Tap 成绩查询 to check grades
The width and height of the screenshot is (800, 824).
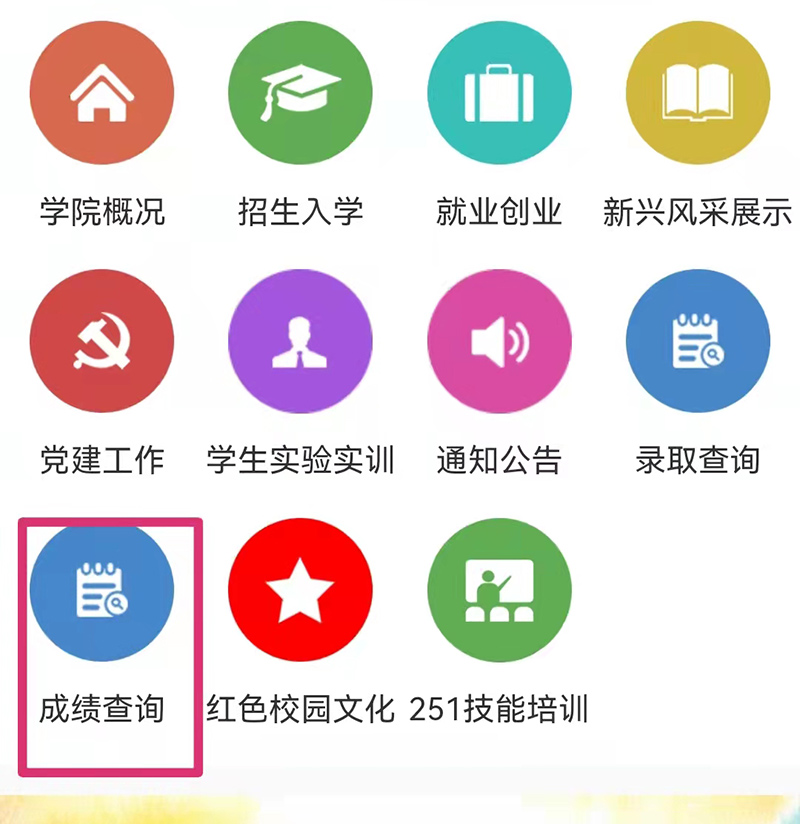click(x=101, y=590)
